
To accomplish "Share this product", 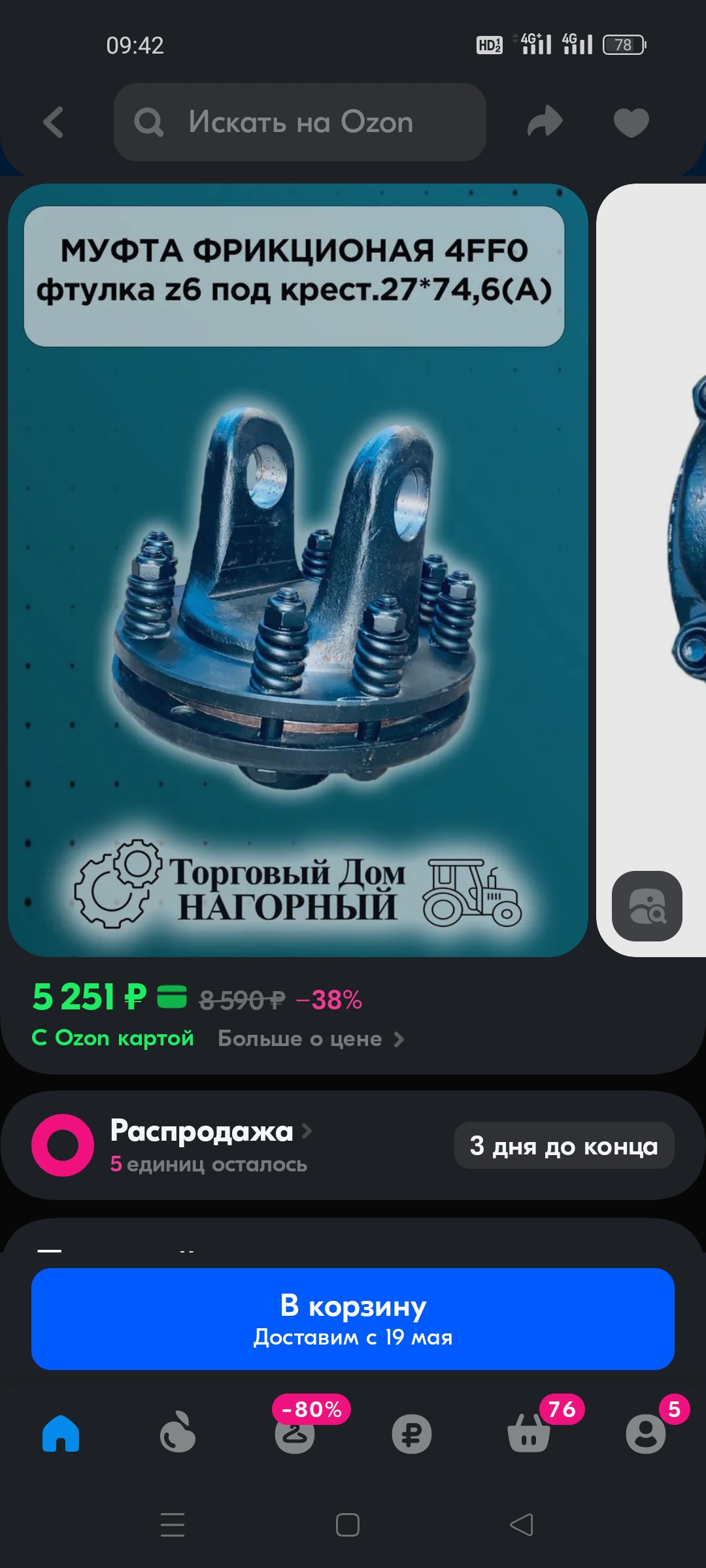I will [x=545, y=122].
